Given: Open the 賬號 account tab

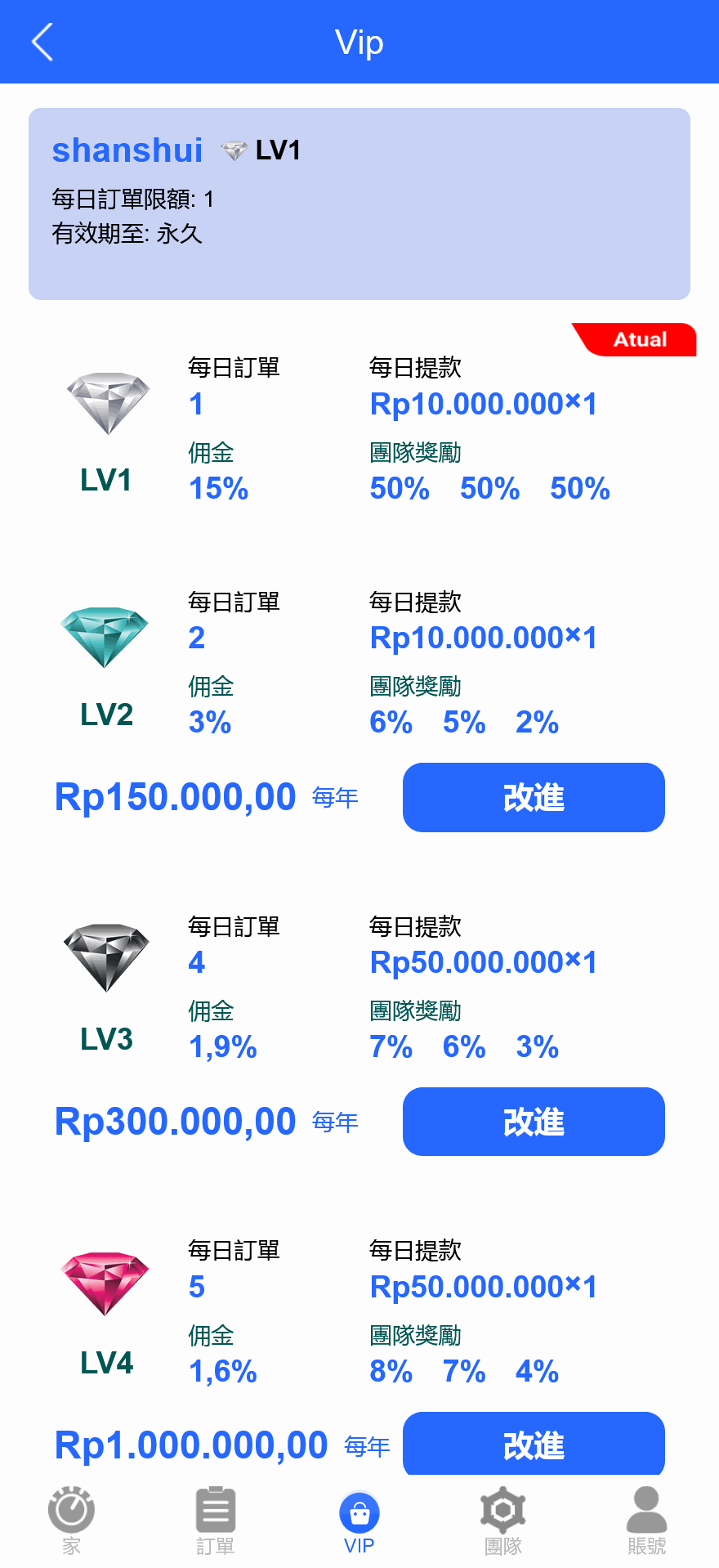Looking at the screenshot, I should point(646,1521).
